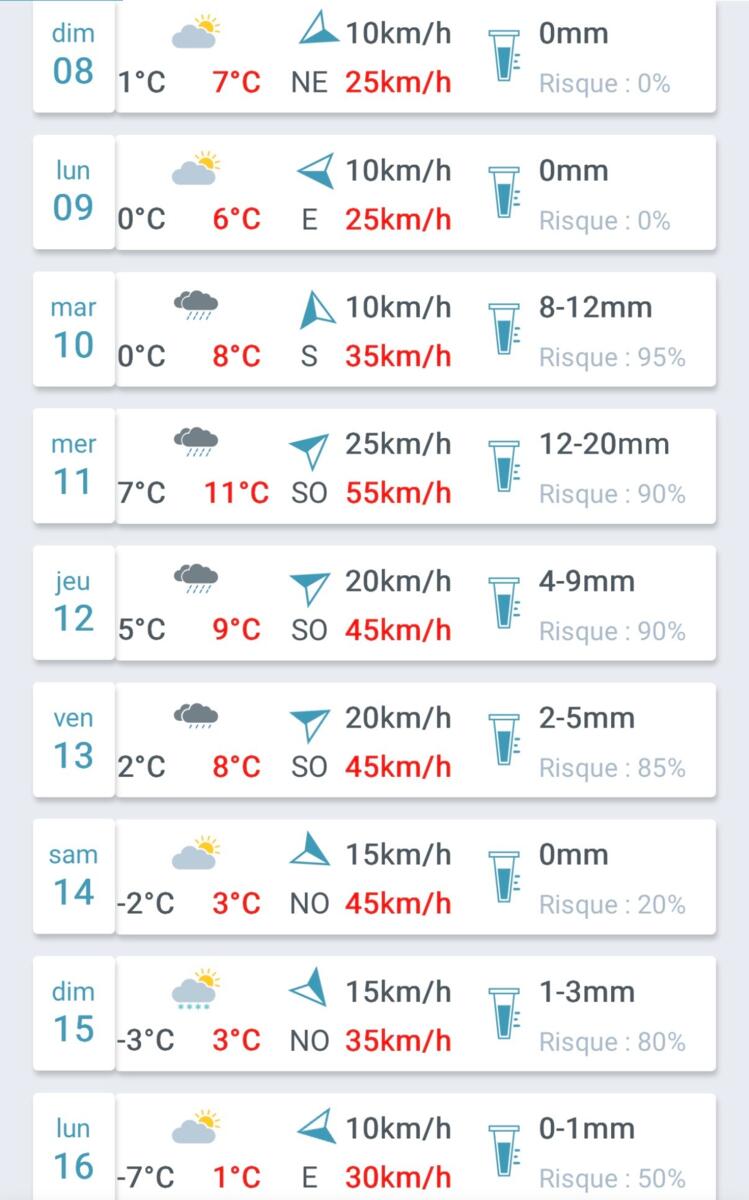View the sam 14 forecast row

point(374,878)
